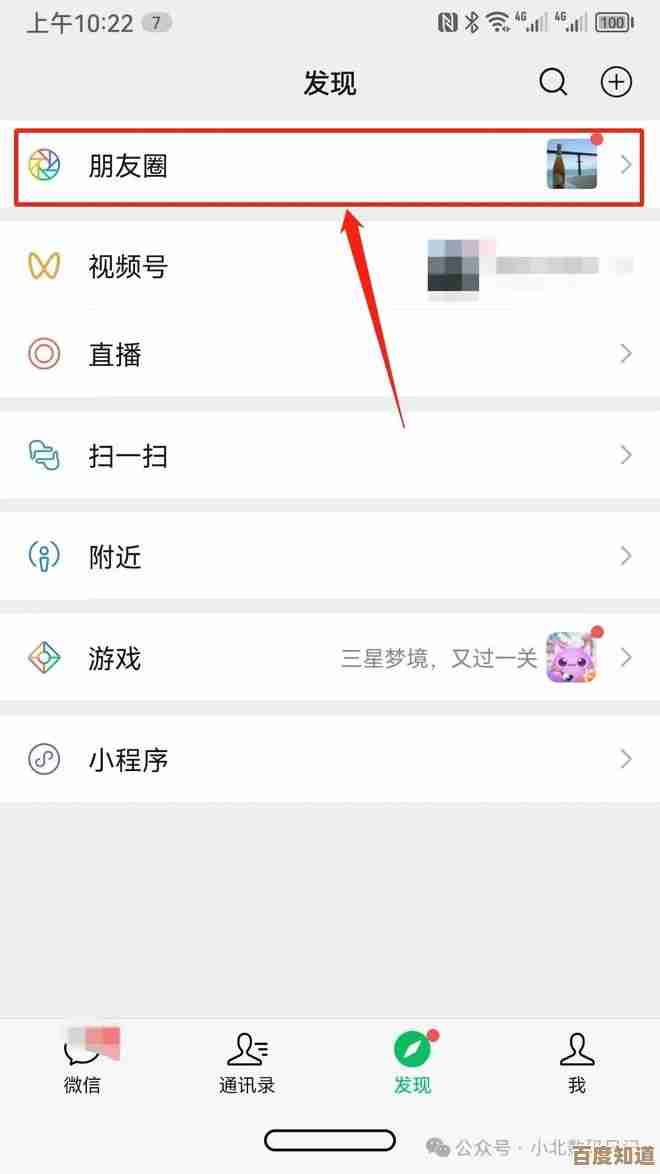Tap the system home gesture pill
Image resolution: width=660 pixels, height=1174 pixels.
pyautogui.click(x=330, y=1141)
